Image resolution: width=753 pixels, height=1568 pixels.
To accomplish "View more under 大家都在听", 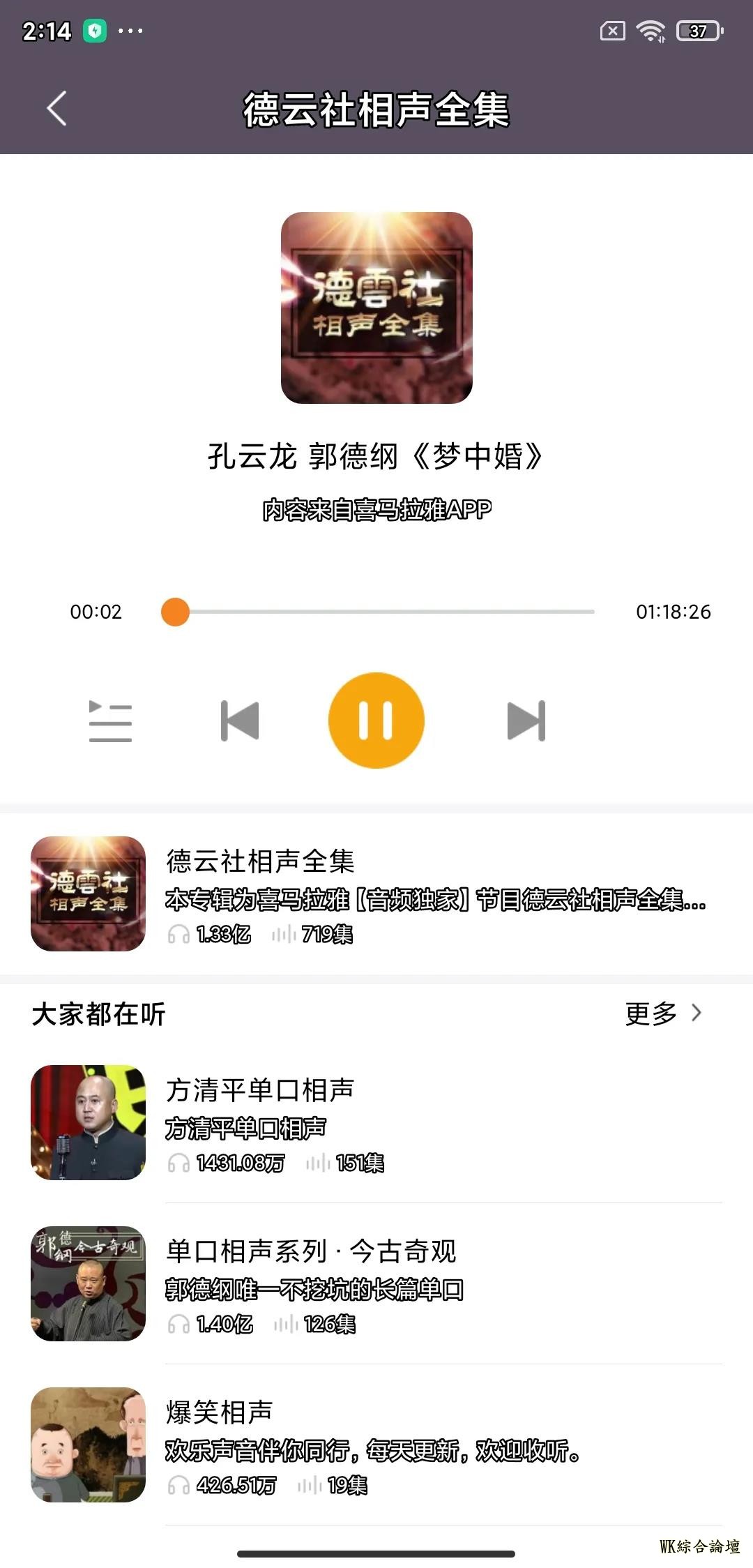I will [x=662, y=1013].
